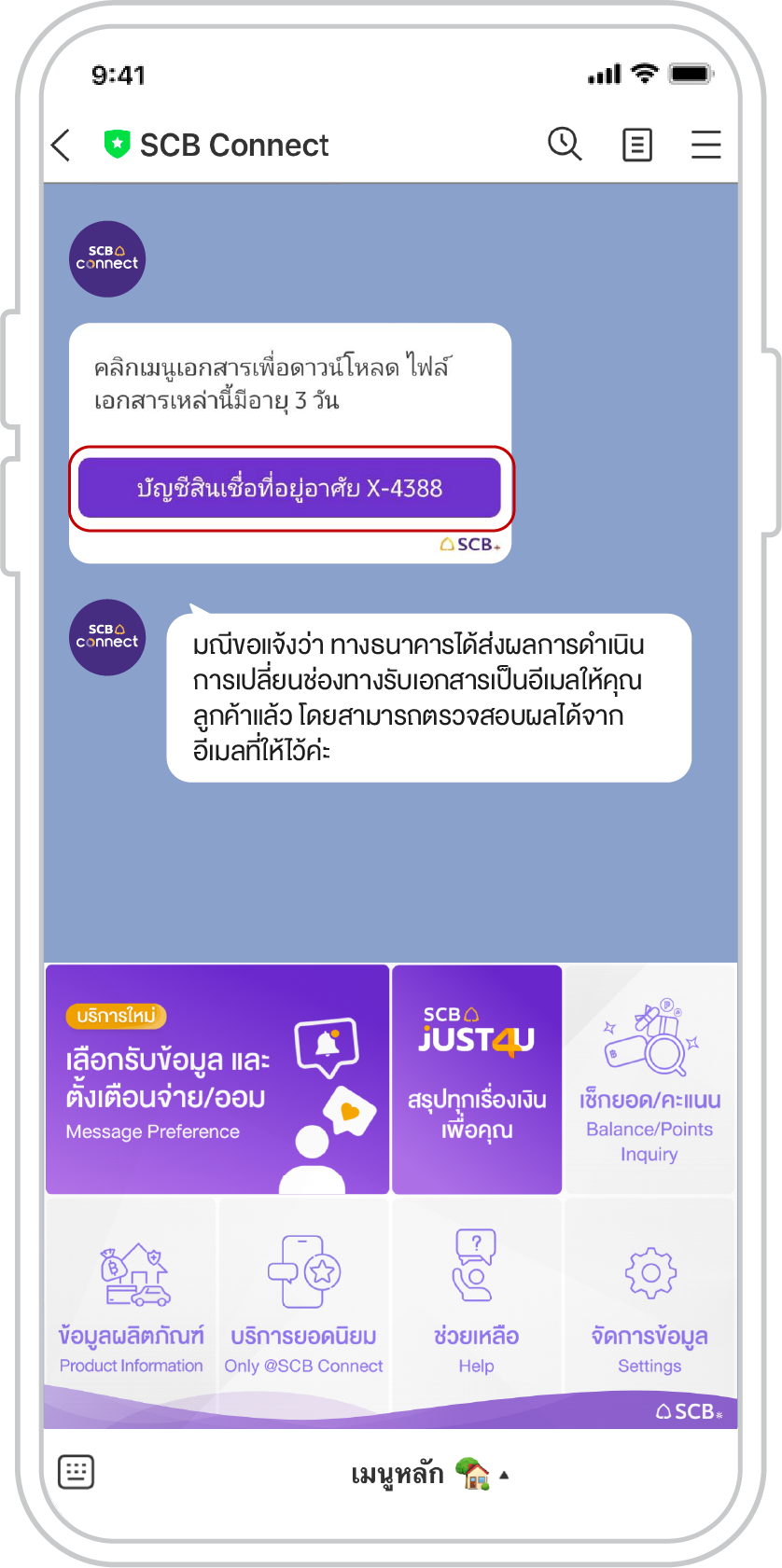Open the Help tile
782x1568 pixels.
(476, 1306)
